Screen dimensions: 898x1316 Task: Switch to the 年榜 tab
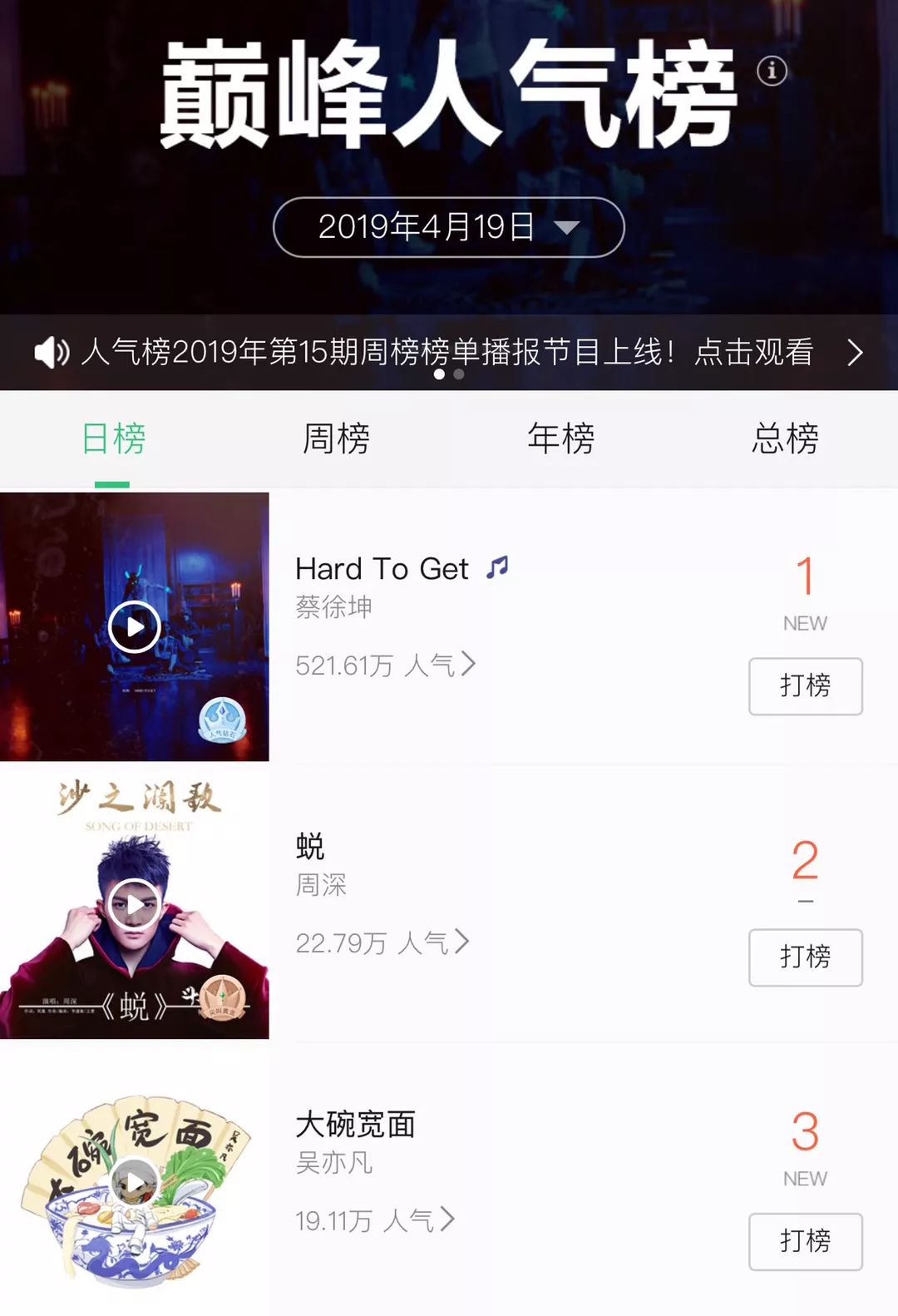pyautogui.click(x=561, y=438)
